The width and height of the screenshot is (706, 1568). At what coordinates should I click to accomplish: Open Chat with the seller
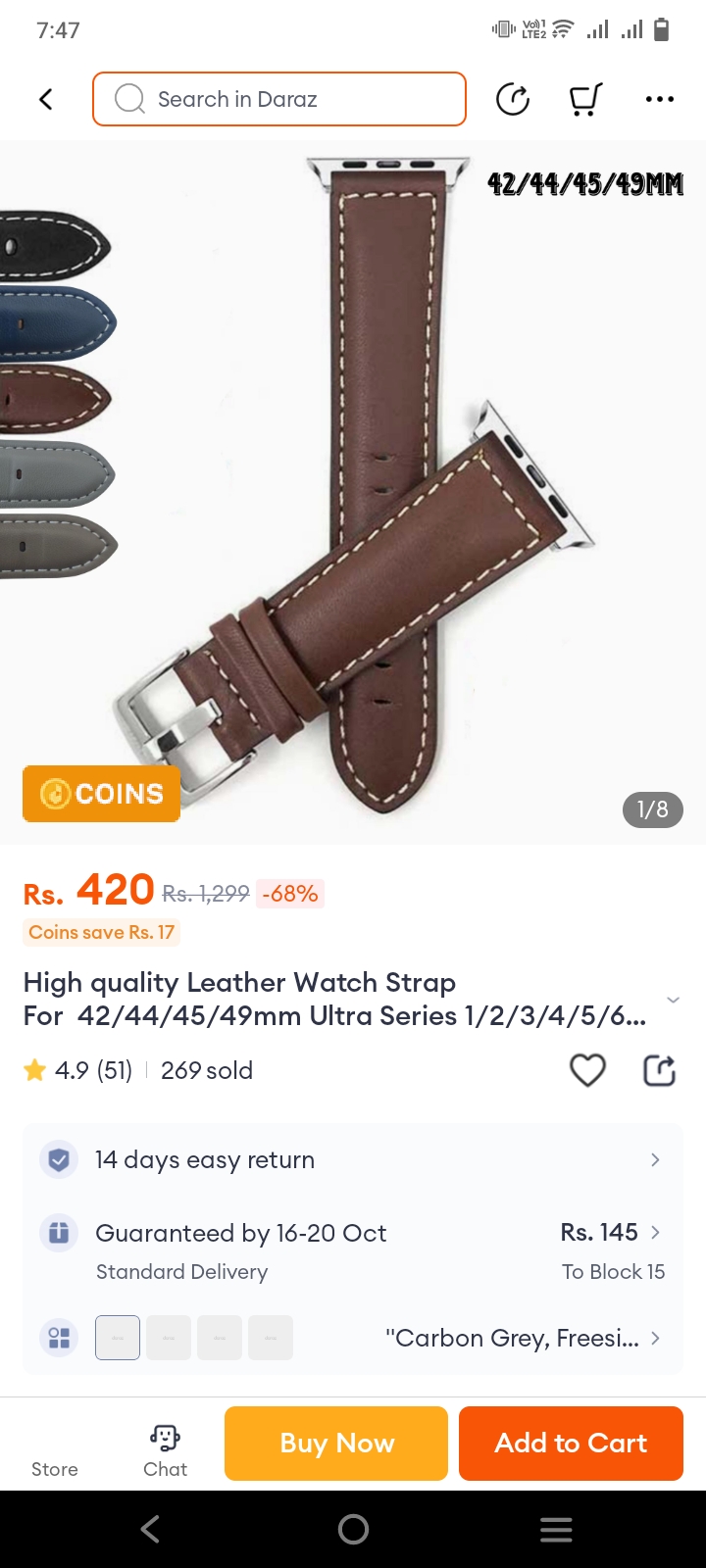point(165,1450)
